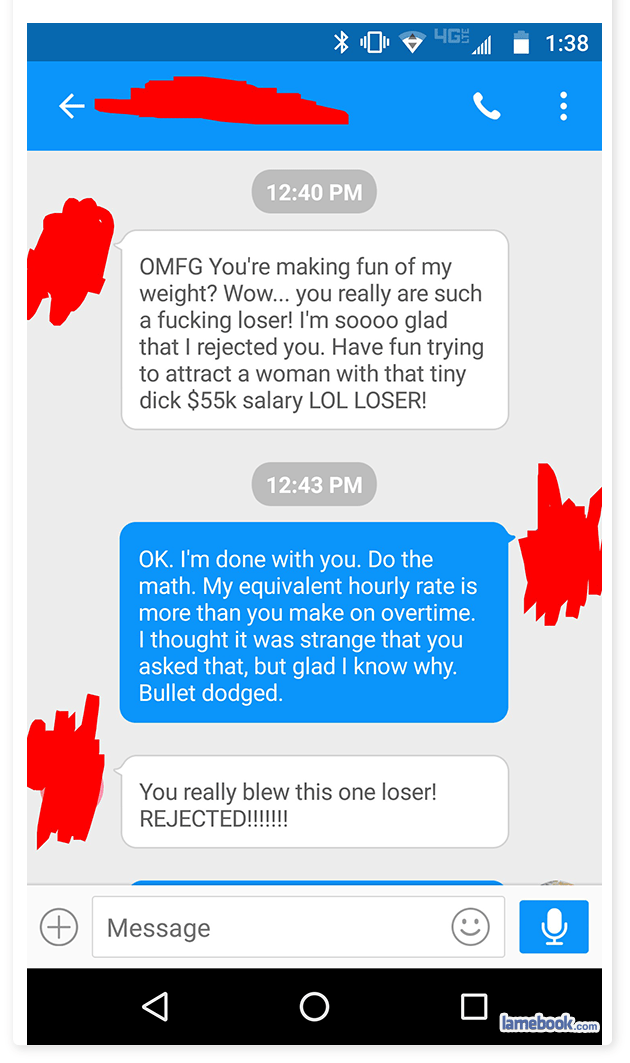Viewport: 630px width, 1063px height.
Task: Tap the system back button
Action: pos(155,1007)
